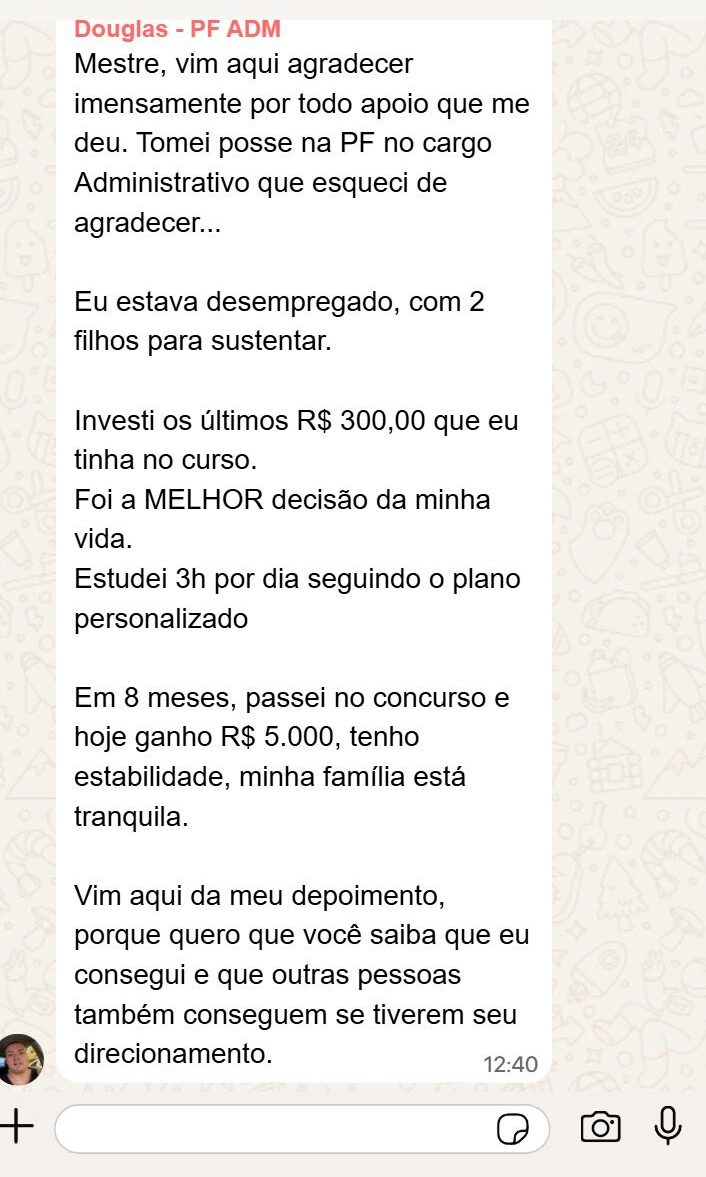Viewport: 706px width, 1177px height.
Task: Open the attachment plus icon
Action: click(x=17, y=1127)
